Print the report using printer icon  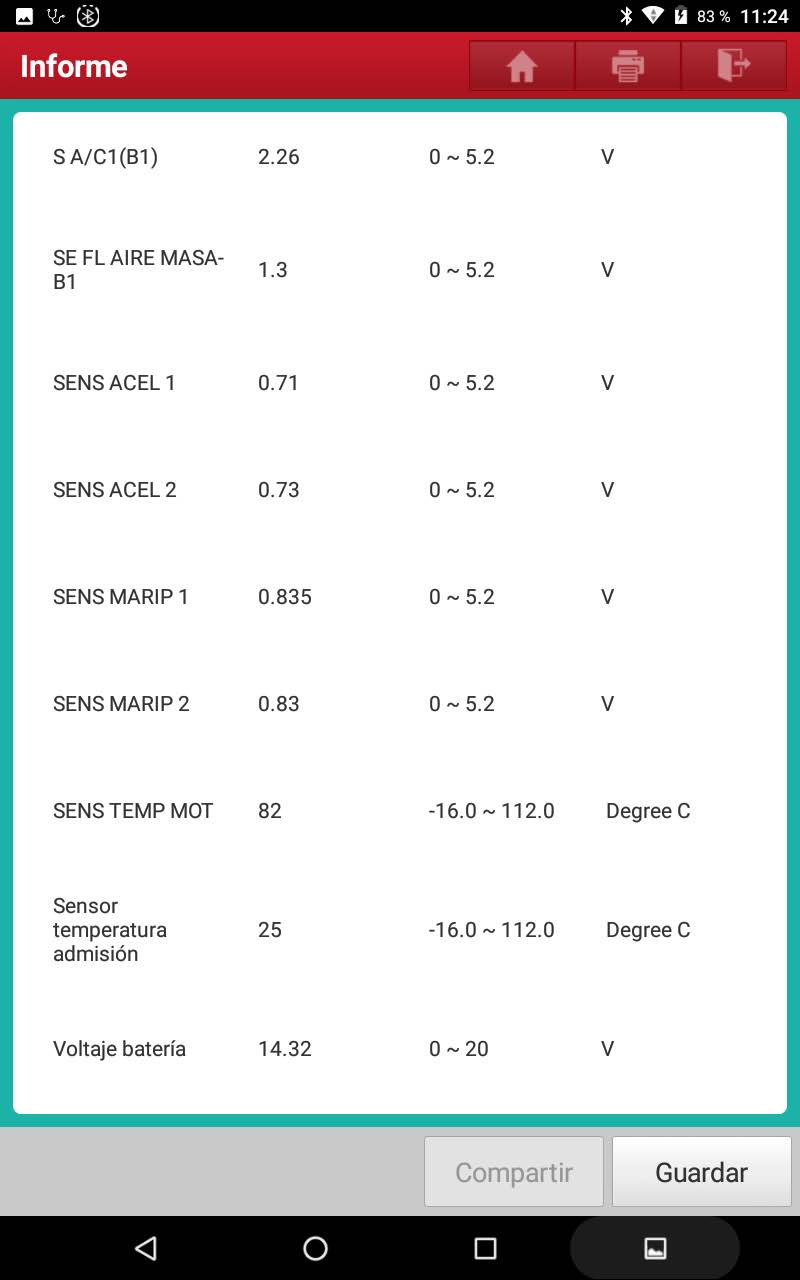pos(628,66)
